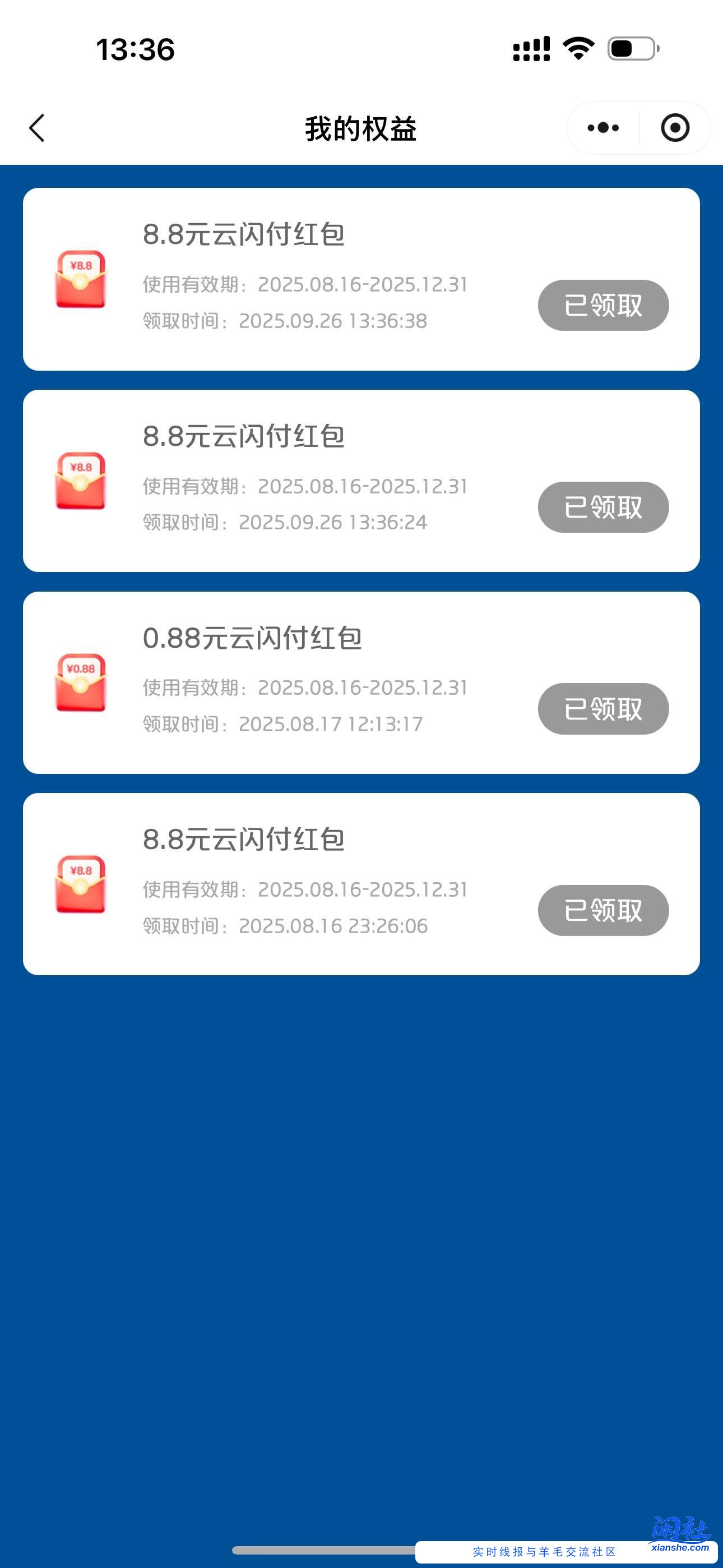Screen dimensions: 723x1568
Task: Select the 我的权益 page title
Action: tap(360, 129)
